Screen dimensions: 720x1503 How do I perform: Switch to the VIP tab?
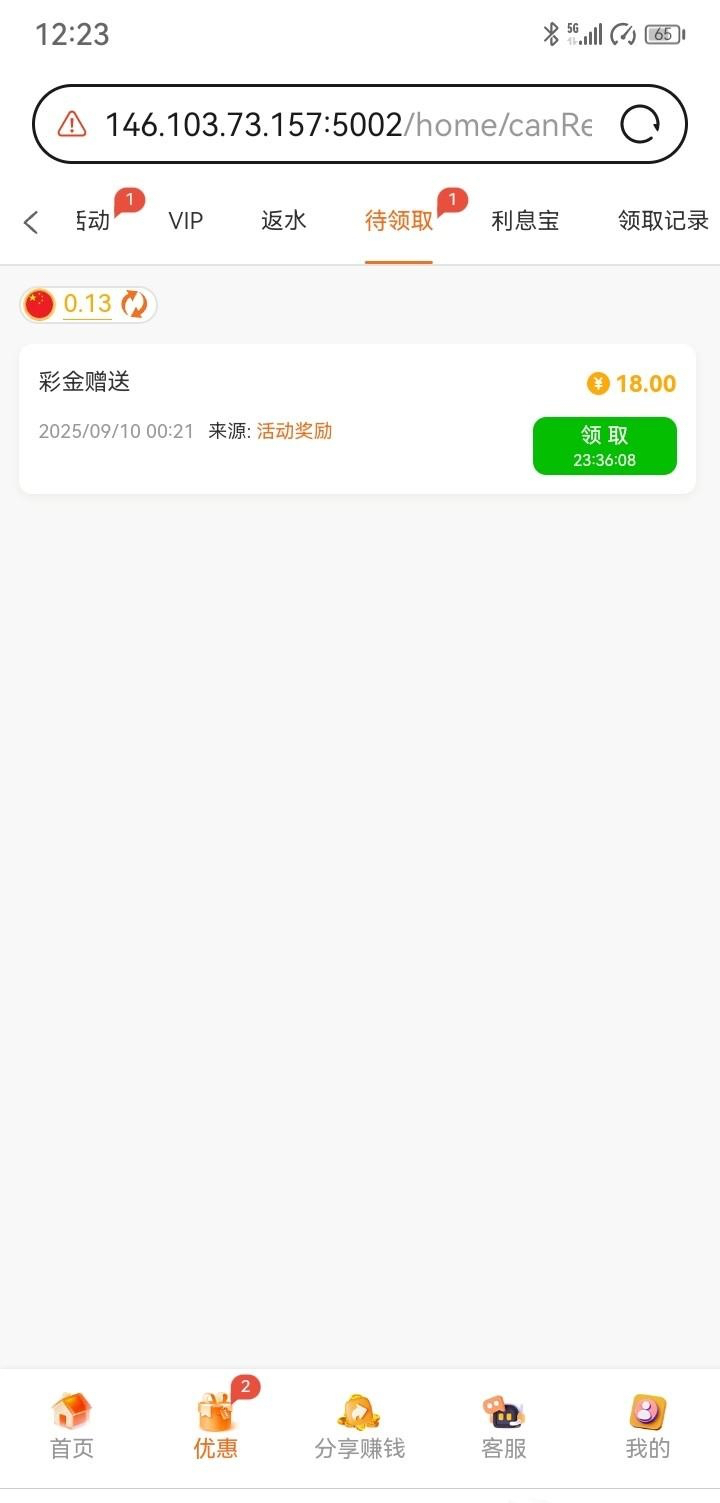pyautogui.click(x=185, y=221)
